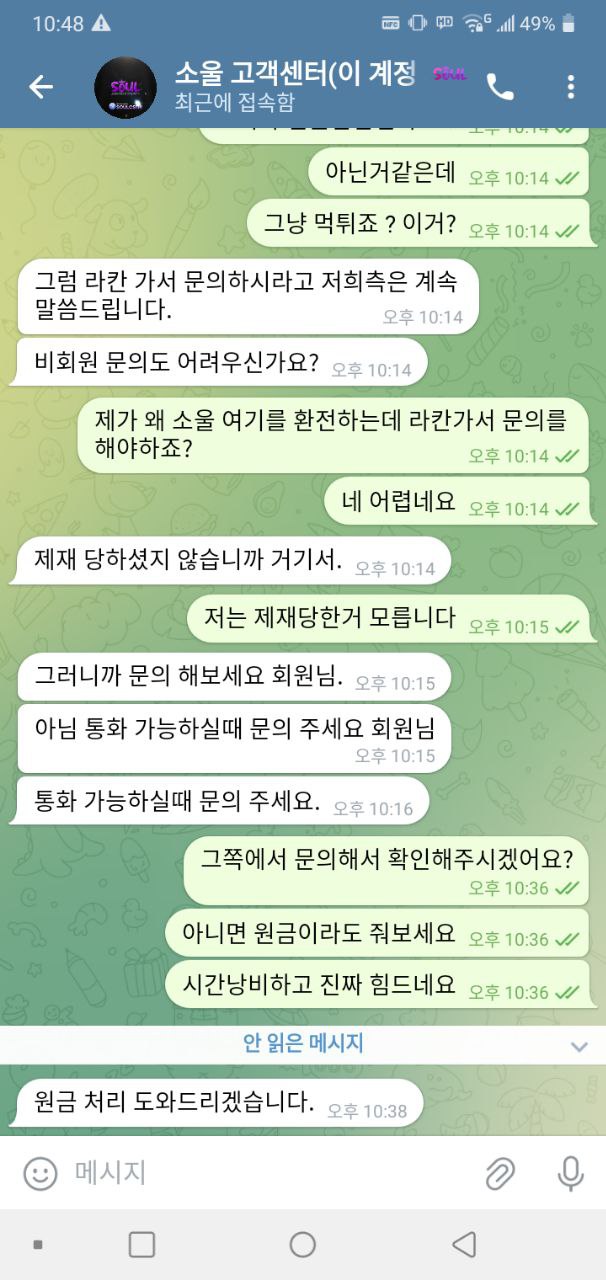Record a voice message with the microphone
The height and width of the screenshot is (1280, 606).
pyautogui.click(x=571, y=1173)
